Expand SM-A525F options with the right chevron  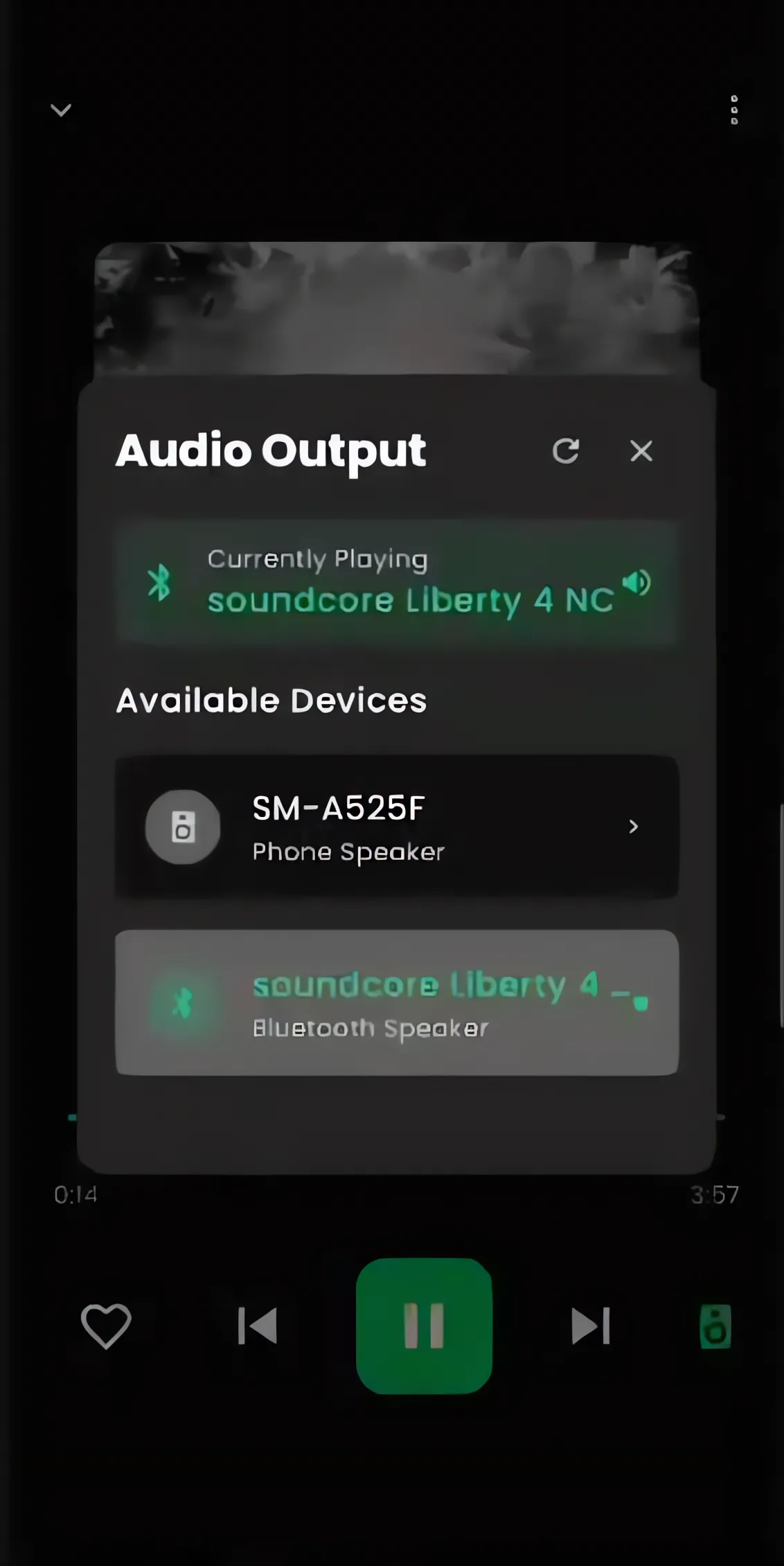coord(632,826)
